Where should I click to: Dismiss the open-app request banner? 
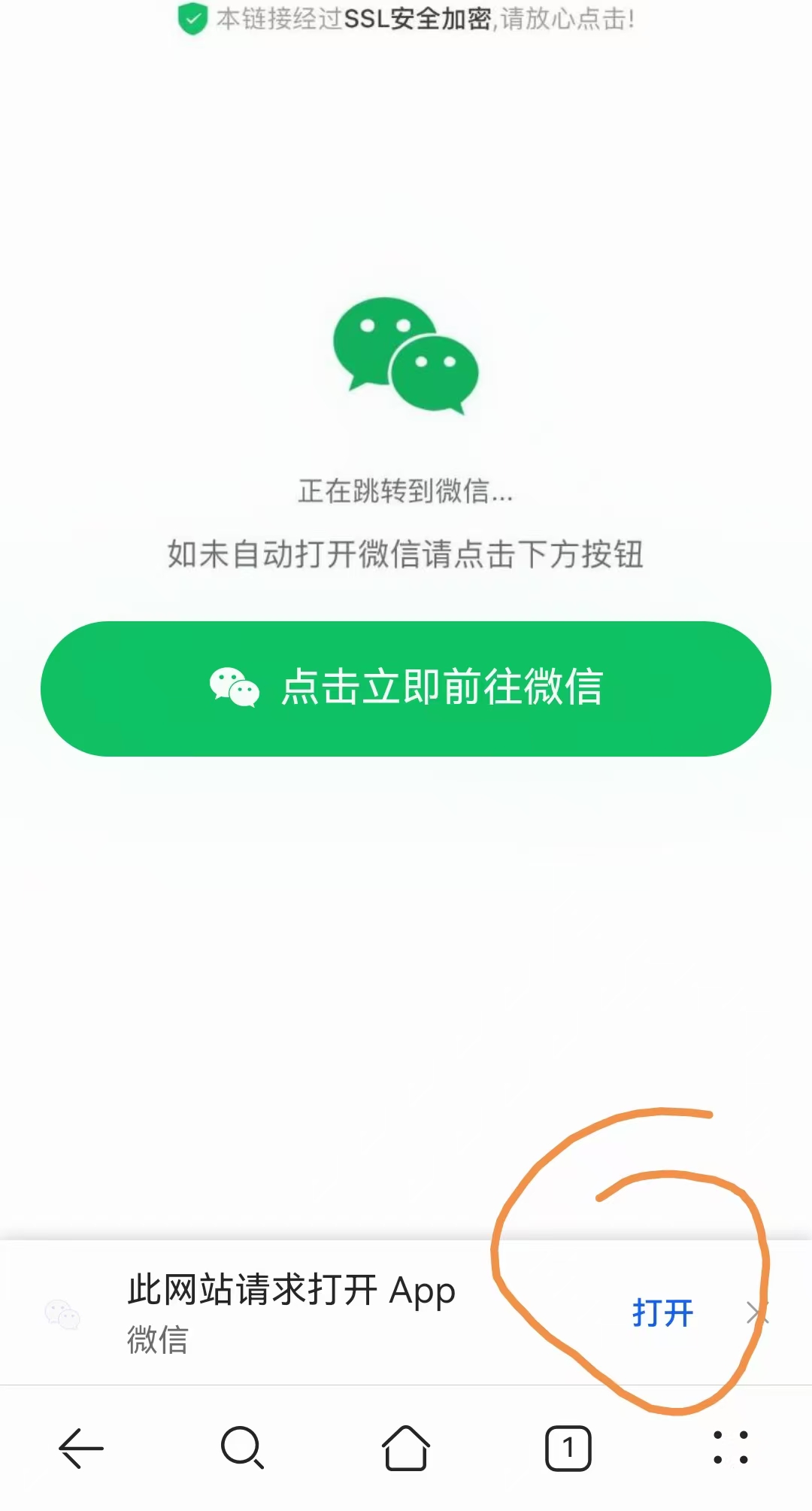tap(755, 1313)
